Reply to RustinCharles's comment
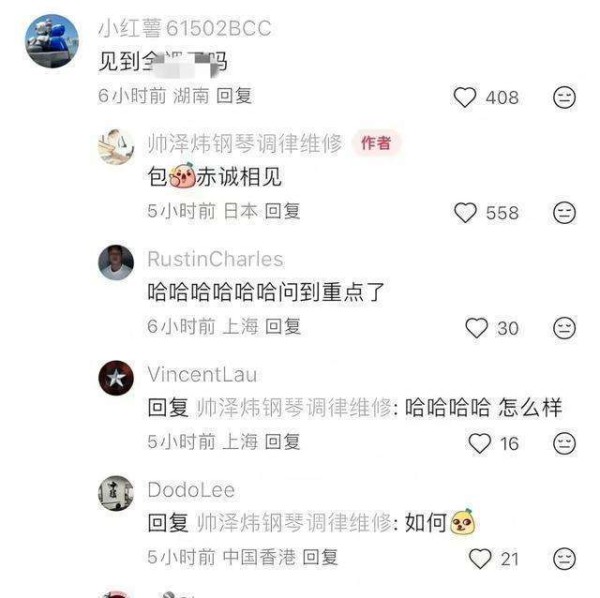This screenshot has height=598, width=600. [x=283, y=327]
